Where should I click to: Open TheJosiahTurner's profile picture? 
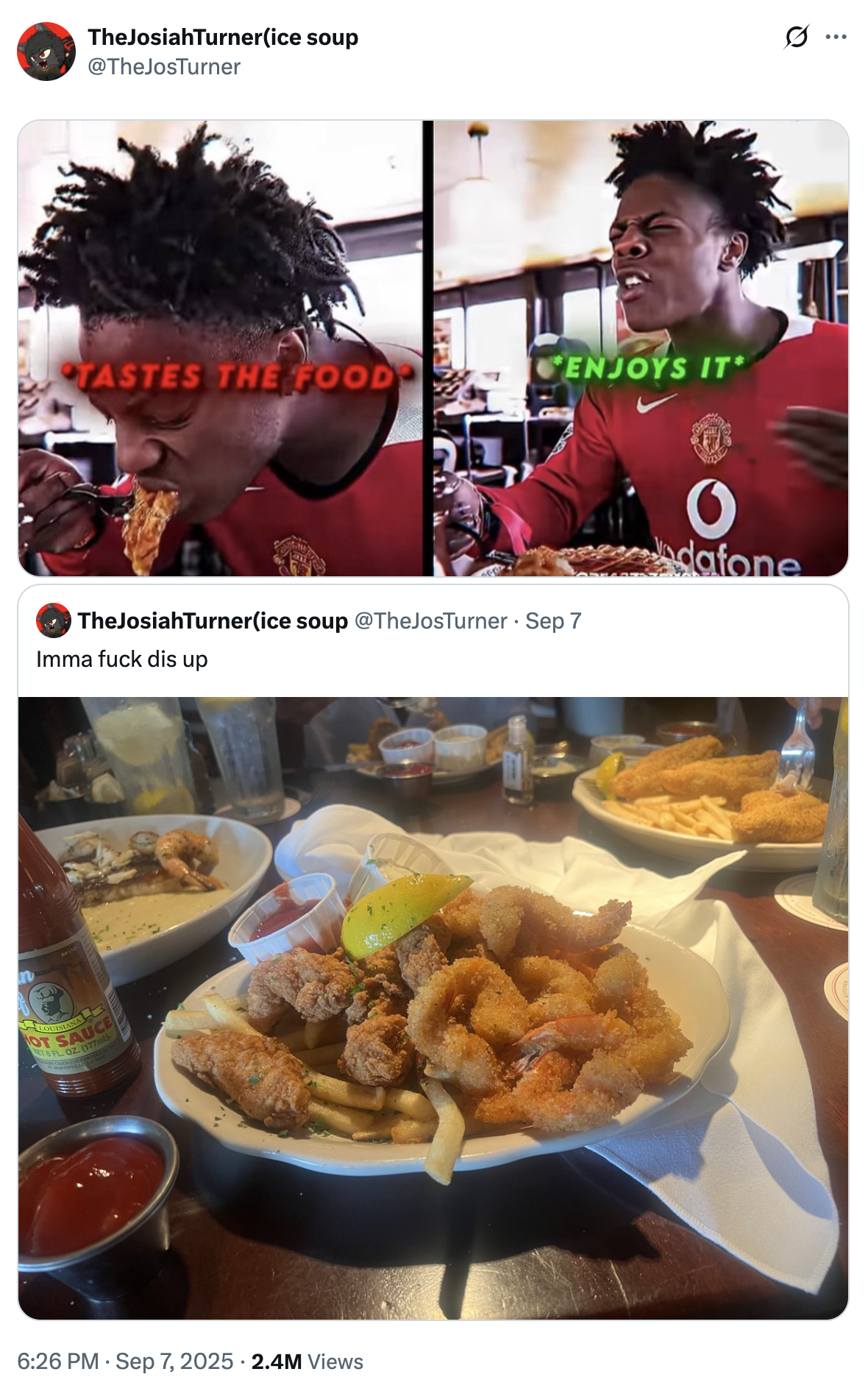tap(46, 52)
